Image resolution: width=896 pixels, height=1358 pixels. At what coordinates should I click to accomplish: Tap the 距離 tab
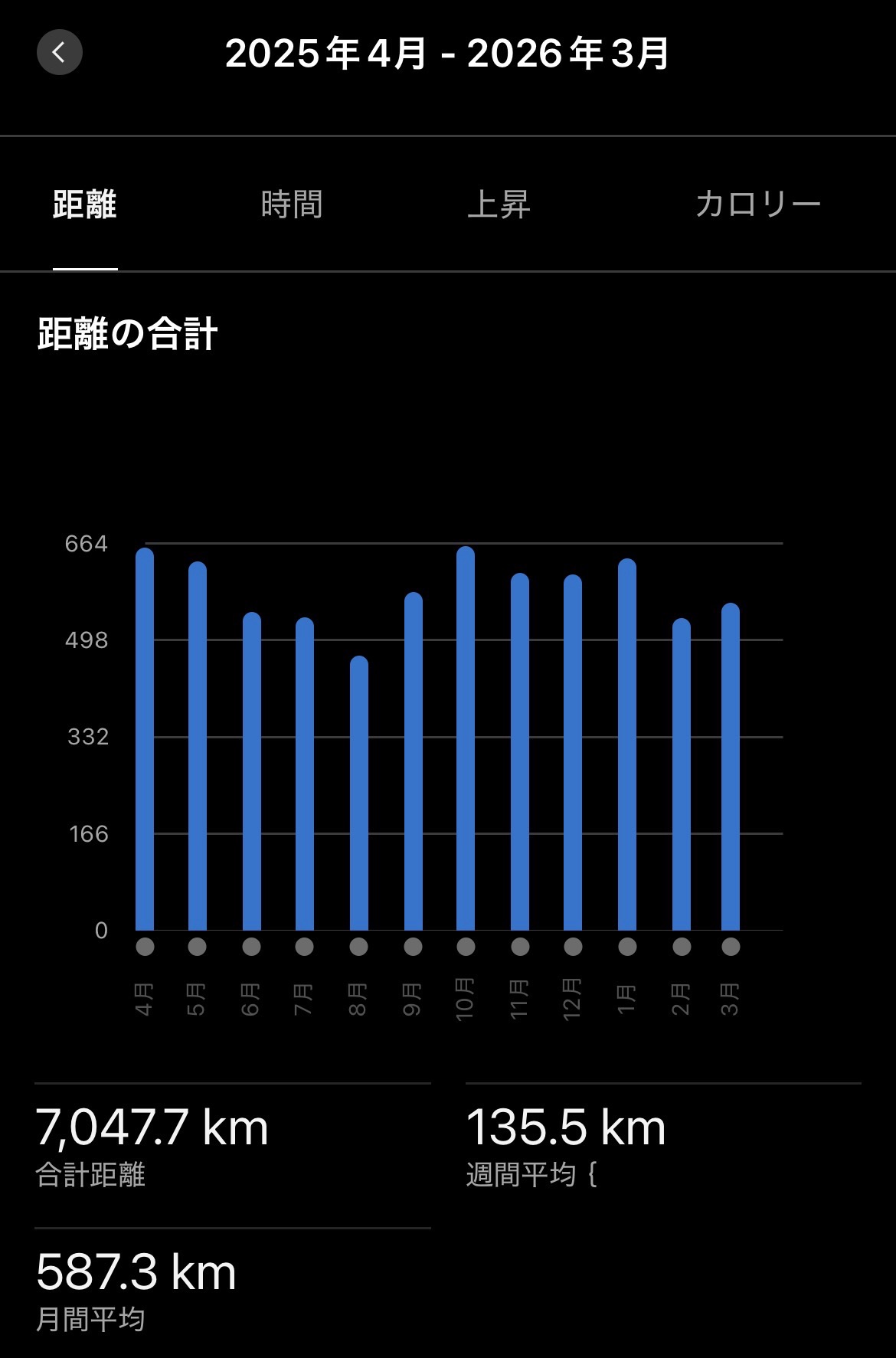point(85,205)
